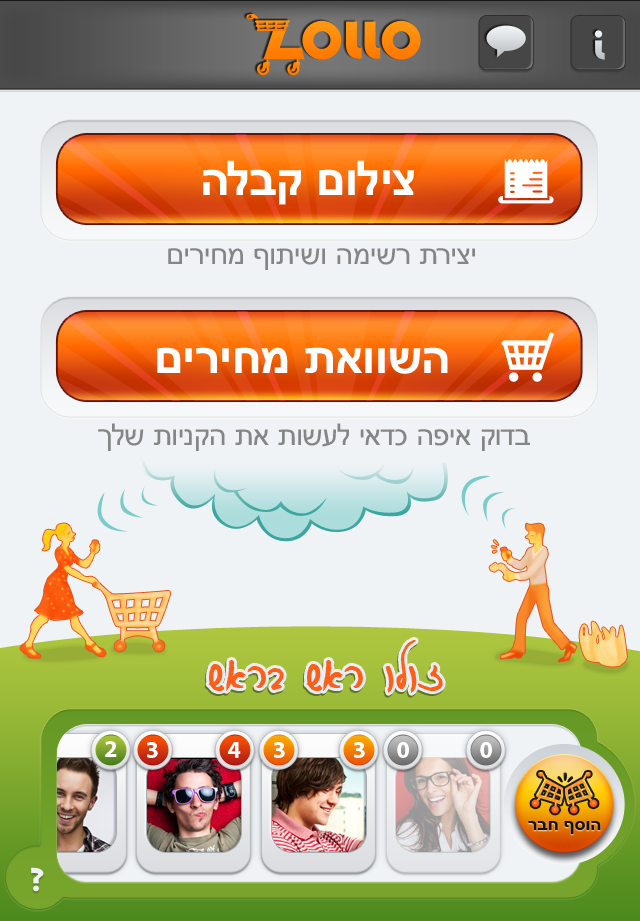Tap the צילום קבלה receipt photo button
The width and height of the screenshot is (640, 921).
319,179
